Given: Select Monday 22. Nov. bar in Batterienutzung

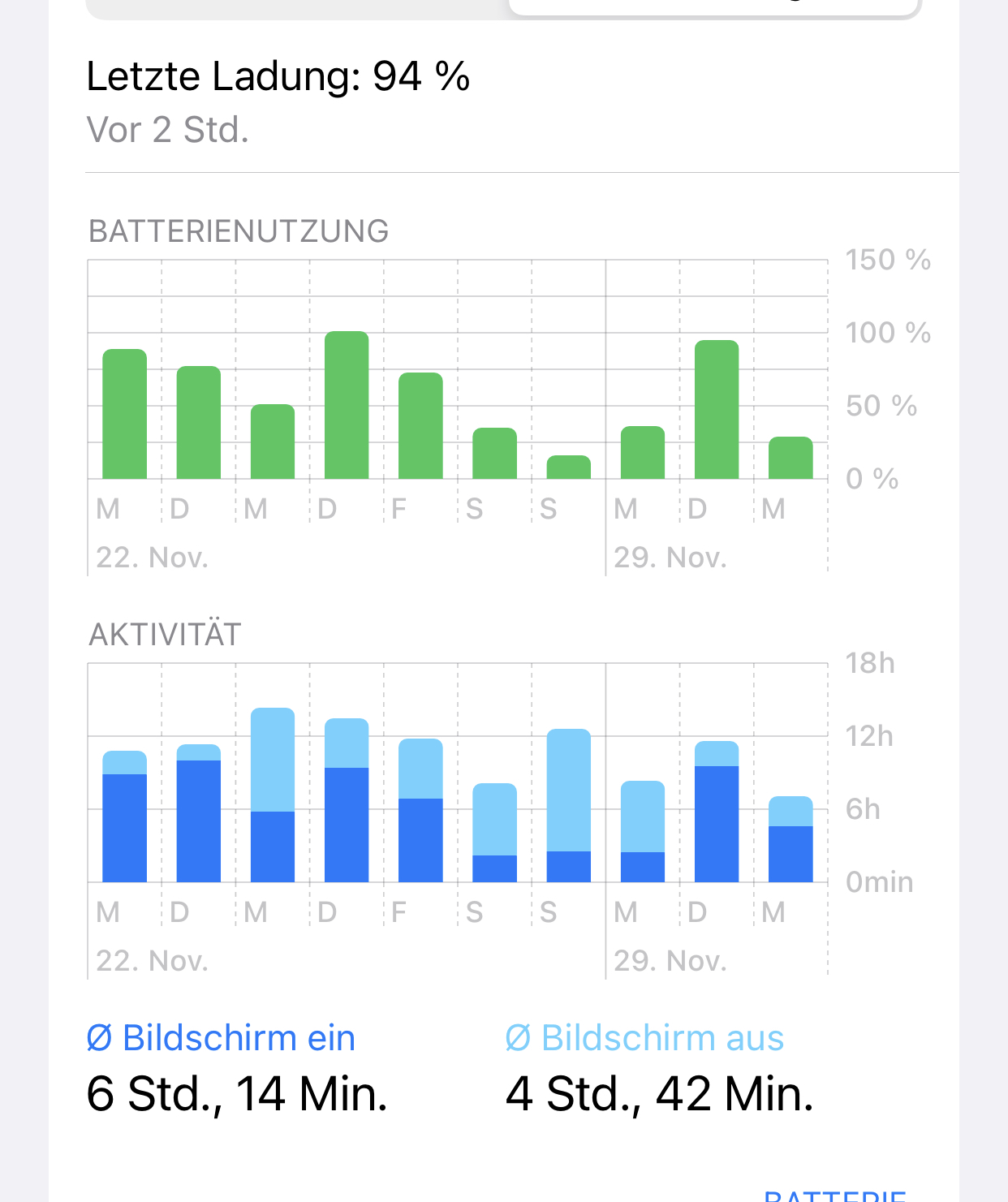Looking at the screenshot, I should [x=124, y=414].
